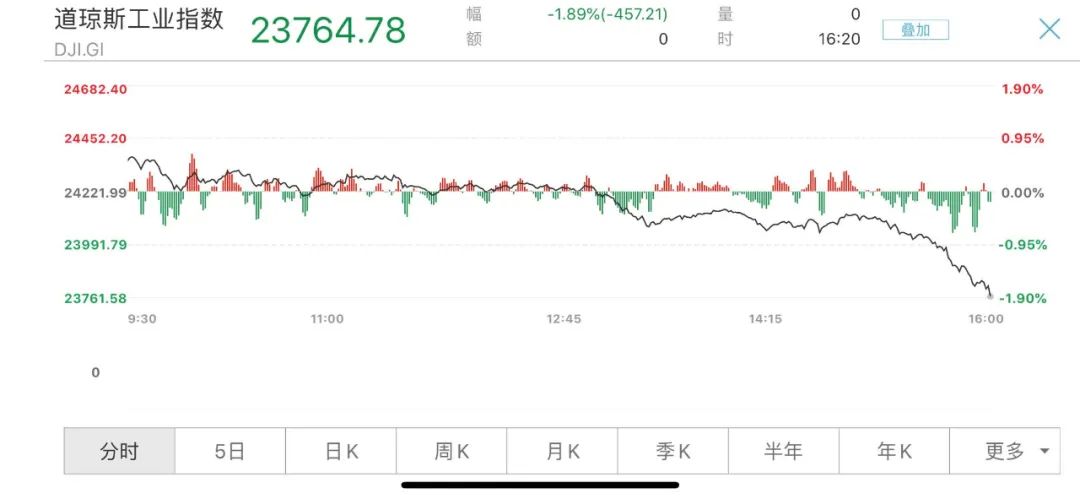Switch to the 半年 half-year tab
1080x499 pixels.
783,451
